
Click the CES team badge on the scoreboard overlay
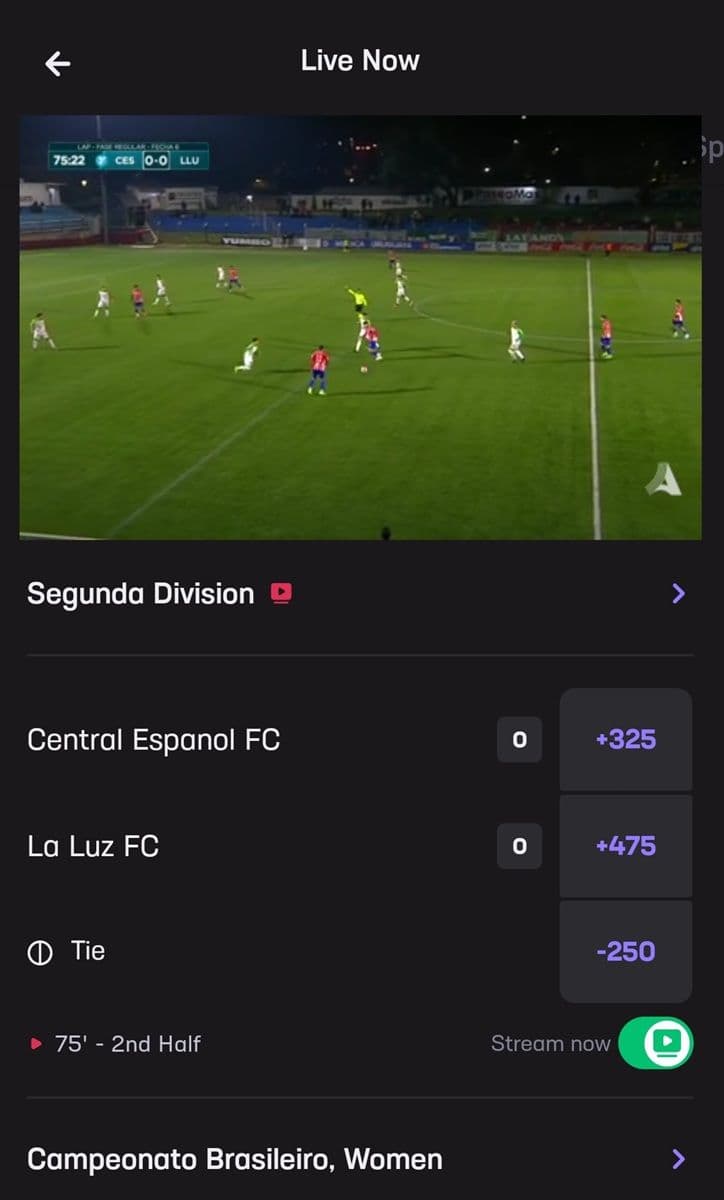[x=101, y=160]
